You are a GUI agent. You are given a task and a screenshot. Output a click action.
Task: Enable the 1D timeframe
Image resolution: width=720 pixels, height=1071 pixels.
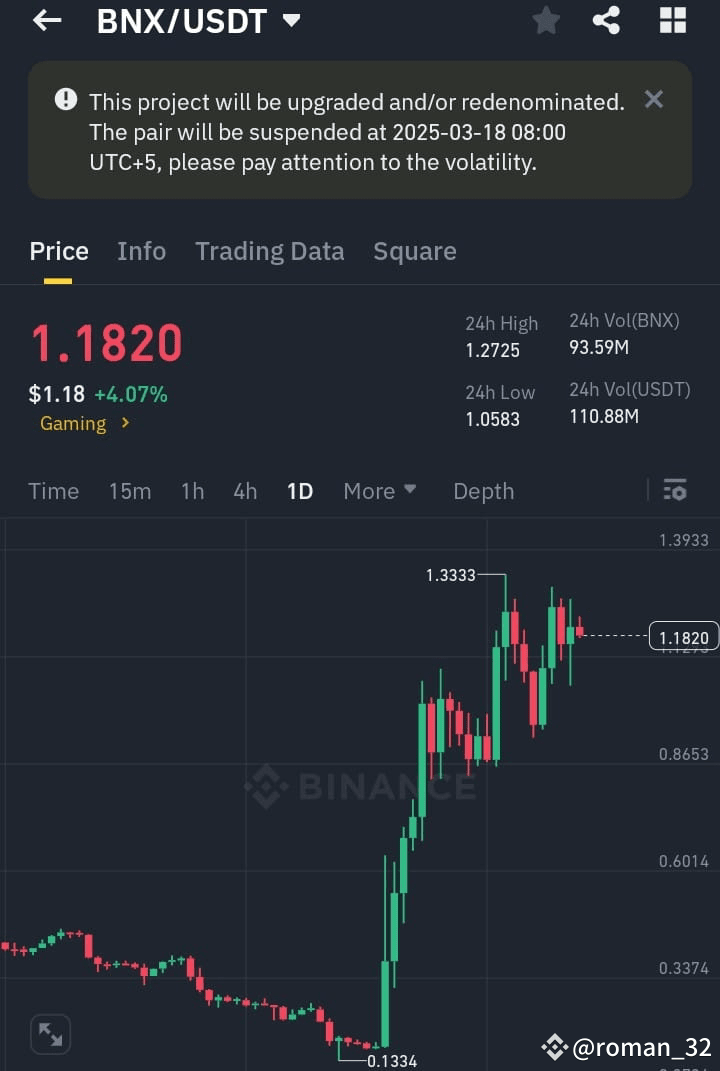[300, 491]
